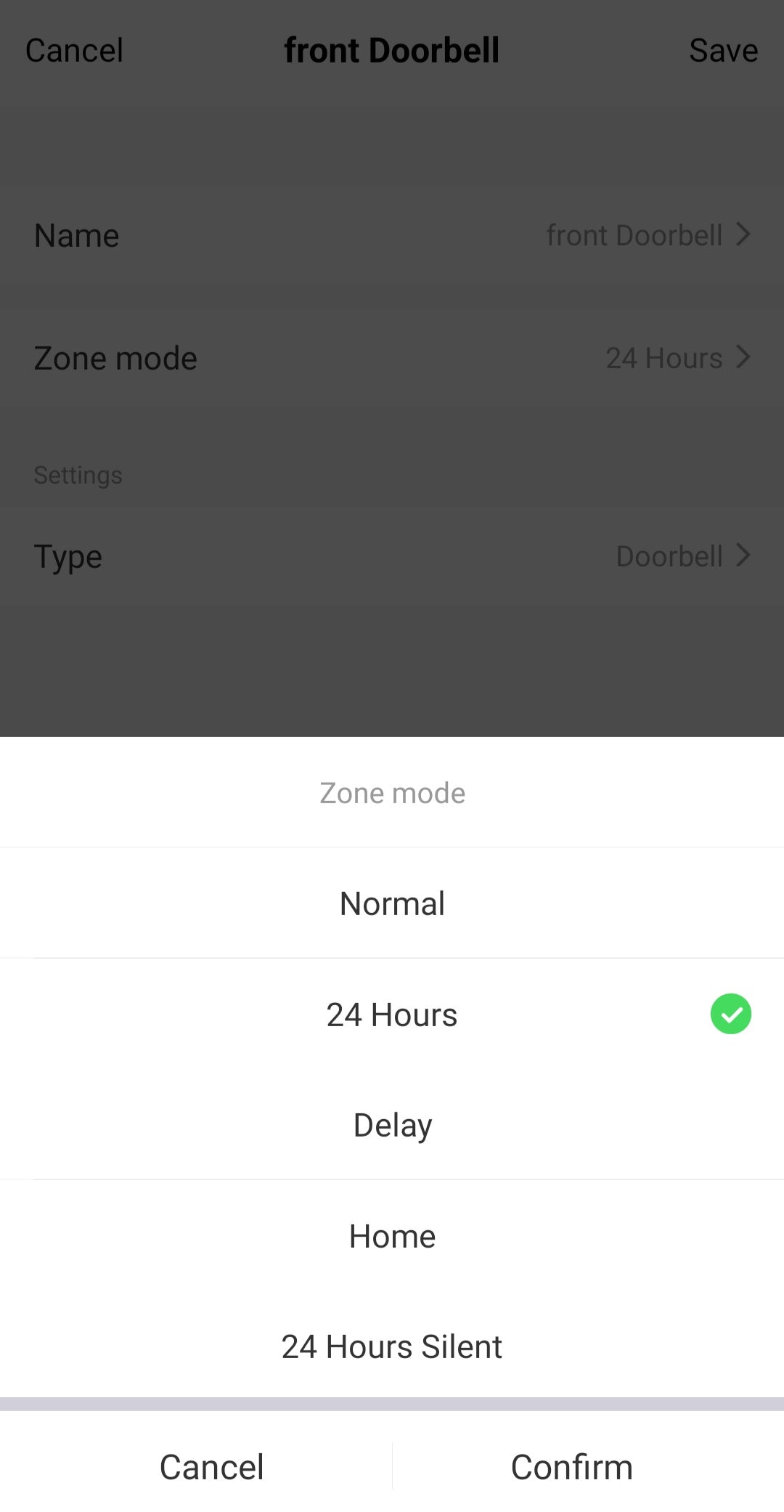Select 24 Hours Silent mode
The image size is (784, 1512).
(x=392, y=1346)
